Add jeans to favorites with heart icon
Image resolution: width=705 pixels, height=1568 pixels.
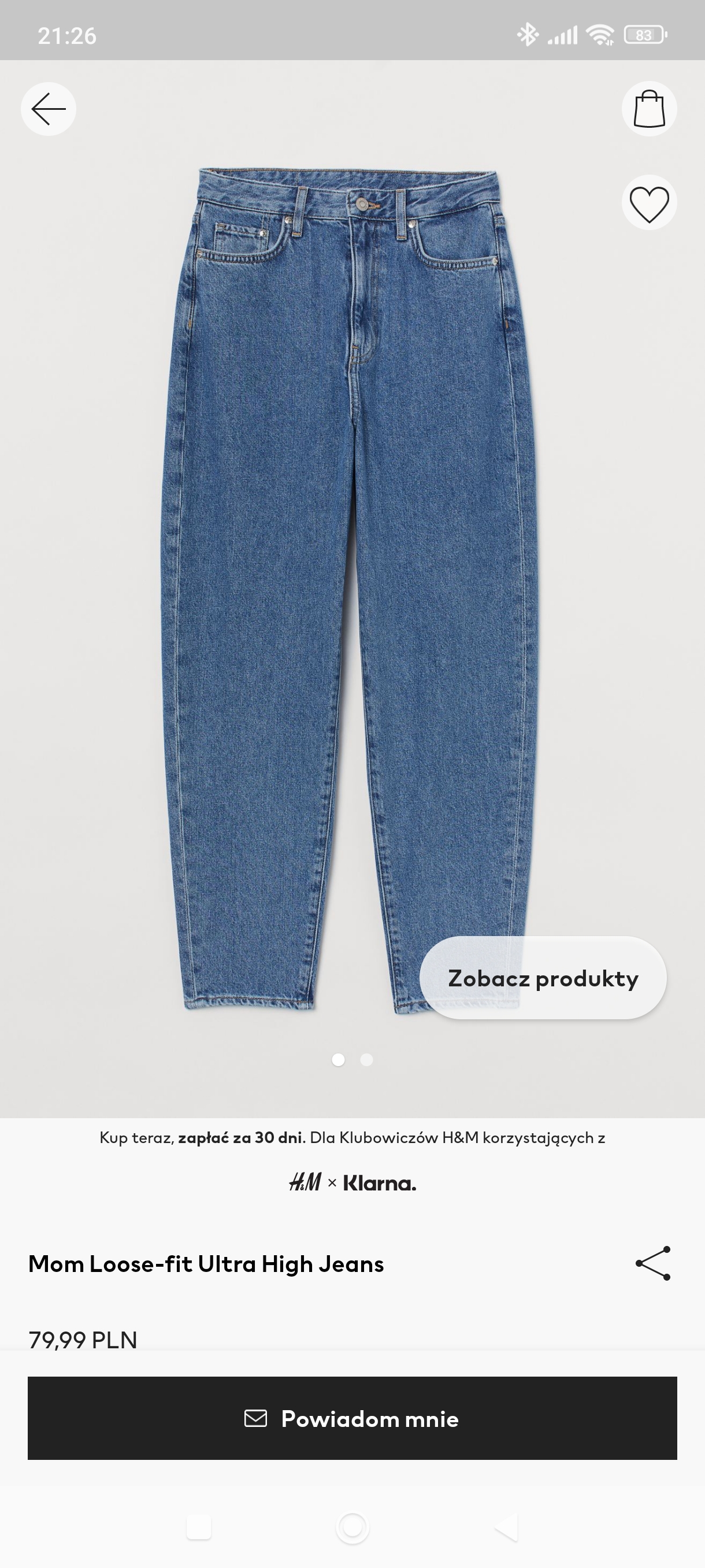point(649,204)
